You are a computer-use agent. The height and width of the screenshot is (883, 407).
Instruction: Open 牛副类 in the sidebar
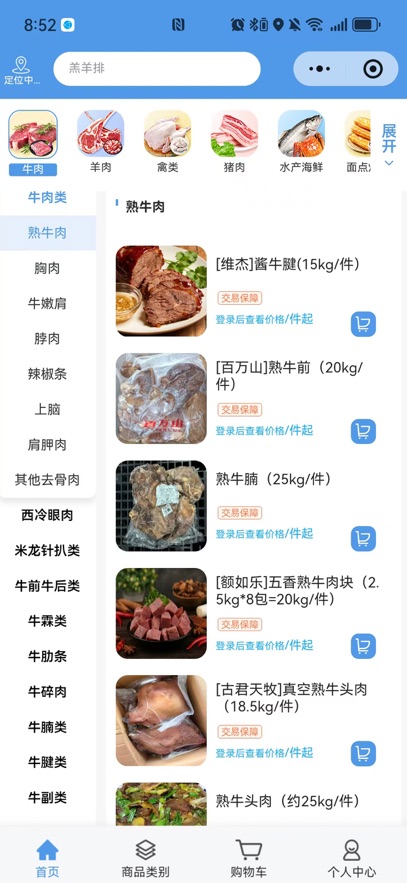pyautogui.click(x=47, y=797)
